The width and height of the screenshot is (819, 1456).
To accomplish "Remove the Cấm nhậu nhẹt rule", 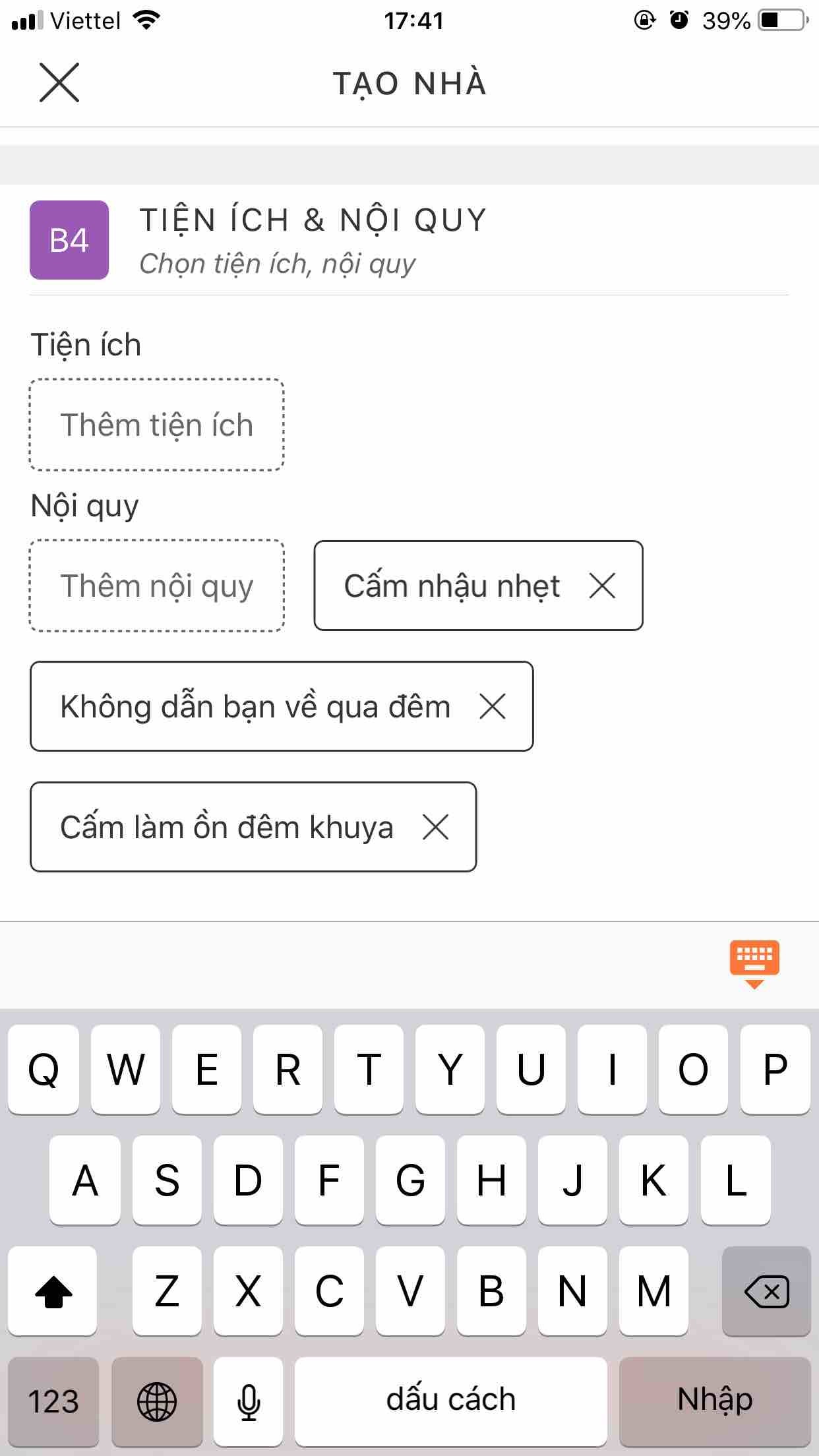I will pyautogui.click(x=602, y=586).
